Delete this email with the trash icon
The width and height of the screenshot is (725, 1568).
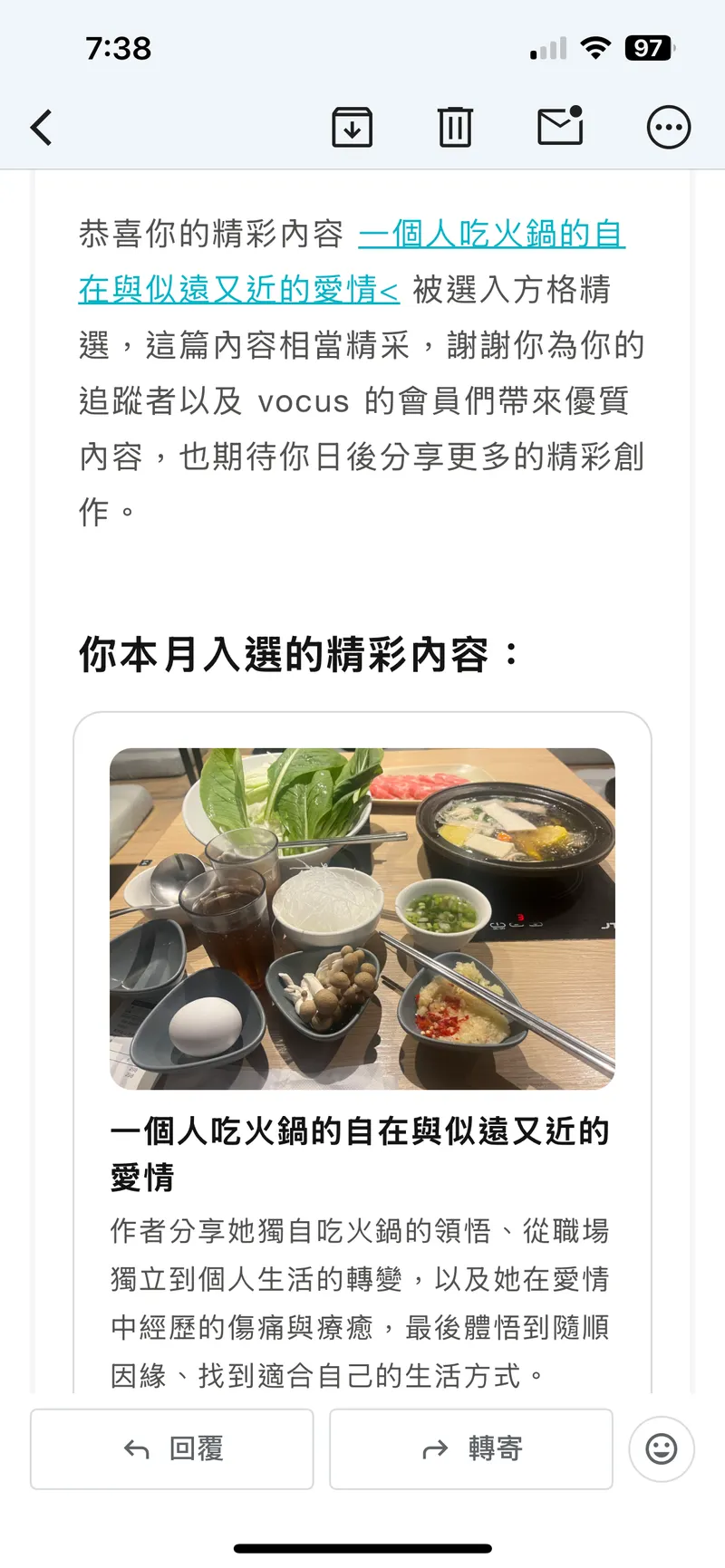click(x=455, y=128)
